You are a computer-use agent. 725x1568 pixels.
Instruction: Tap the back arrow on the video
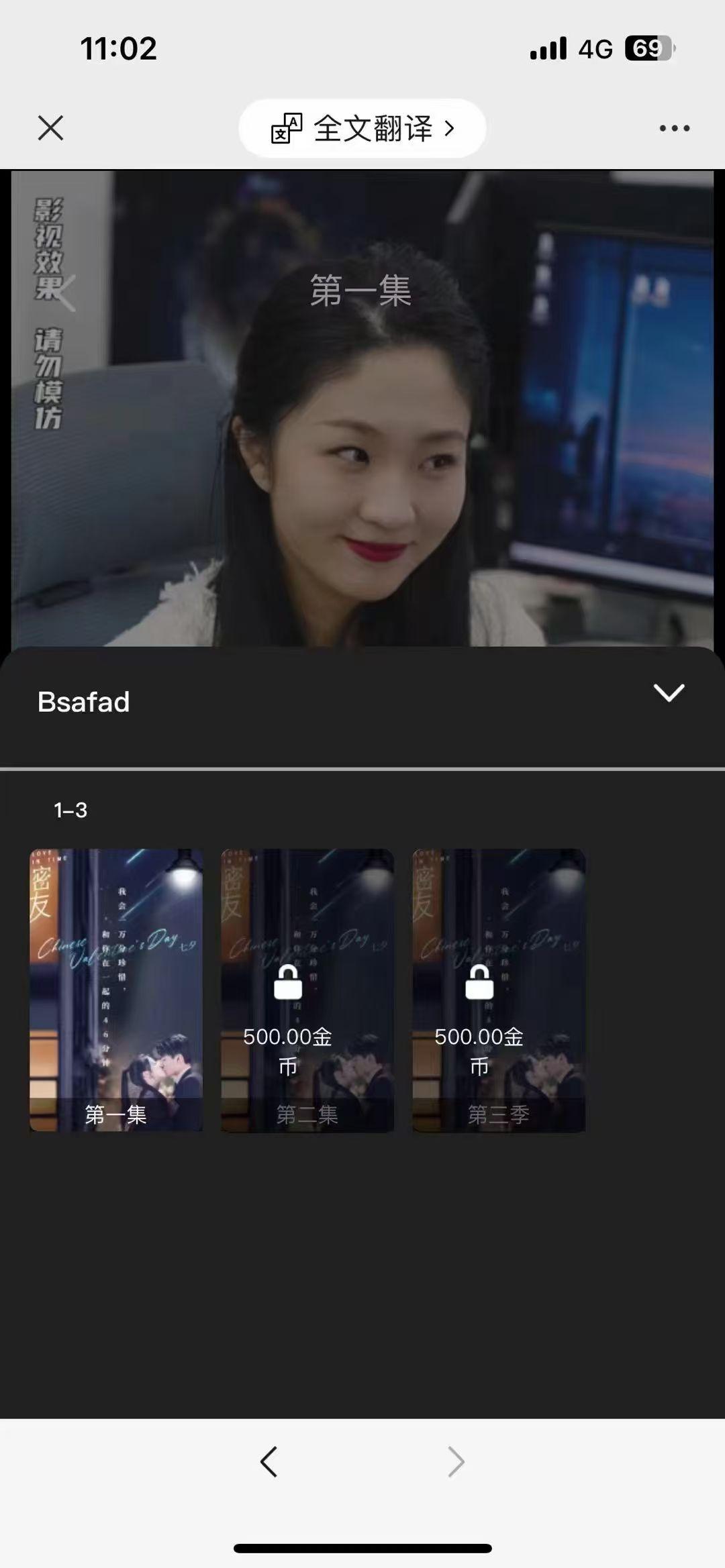click(67, 294)
